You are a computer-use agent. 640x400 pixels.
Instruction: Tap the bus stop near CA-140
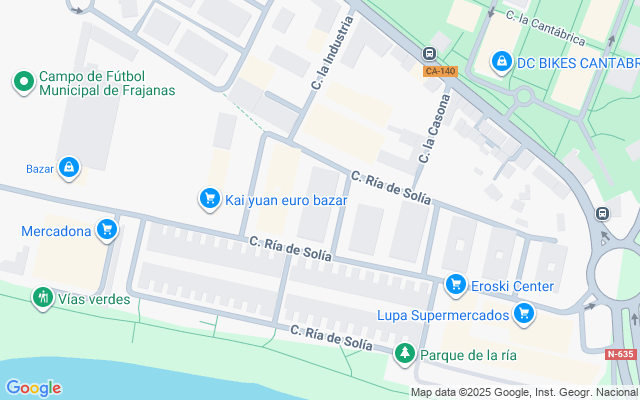pyautogui.click(x=429, y=54)
